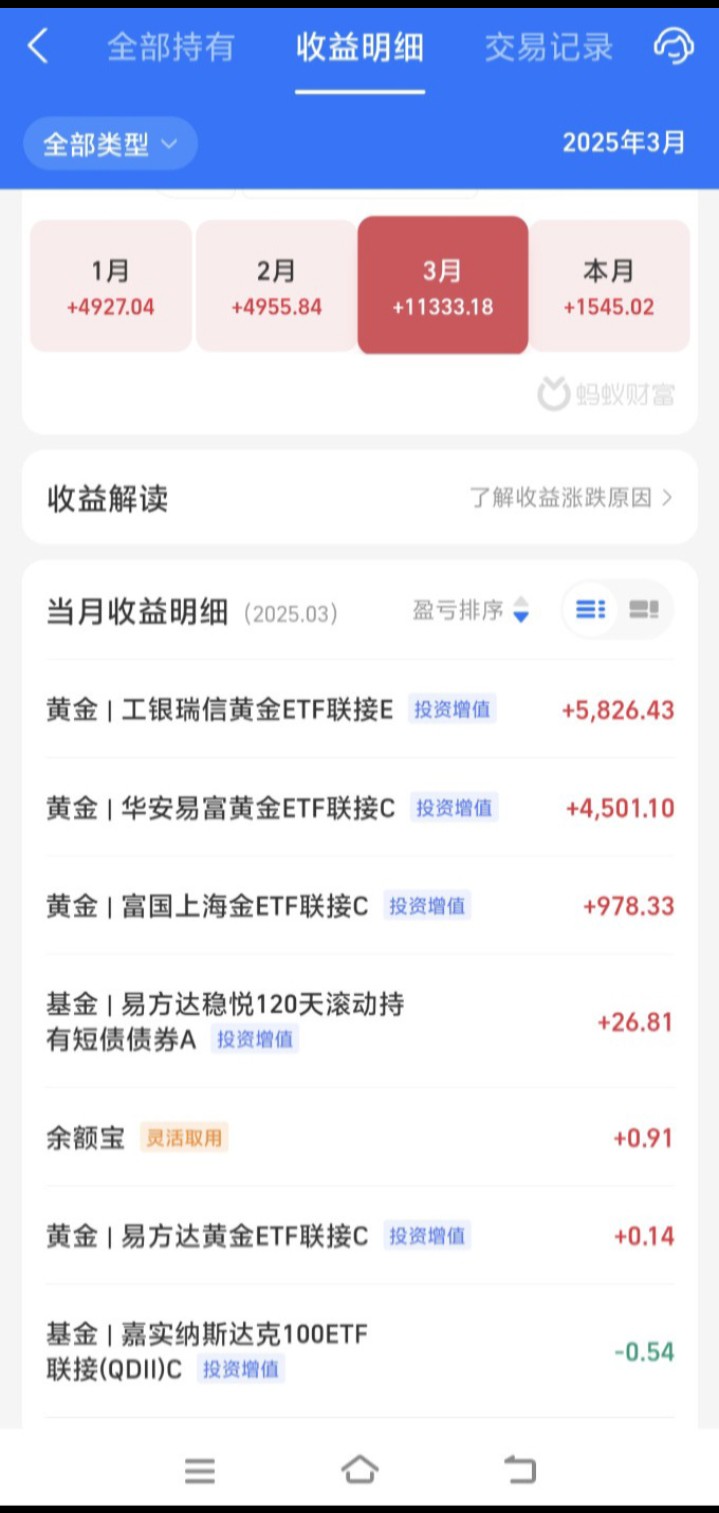Open 嘉实纳斯达克100ETF联接 row
This screenshot has height=1513, width=719.
pos(360,1351)
